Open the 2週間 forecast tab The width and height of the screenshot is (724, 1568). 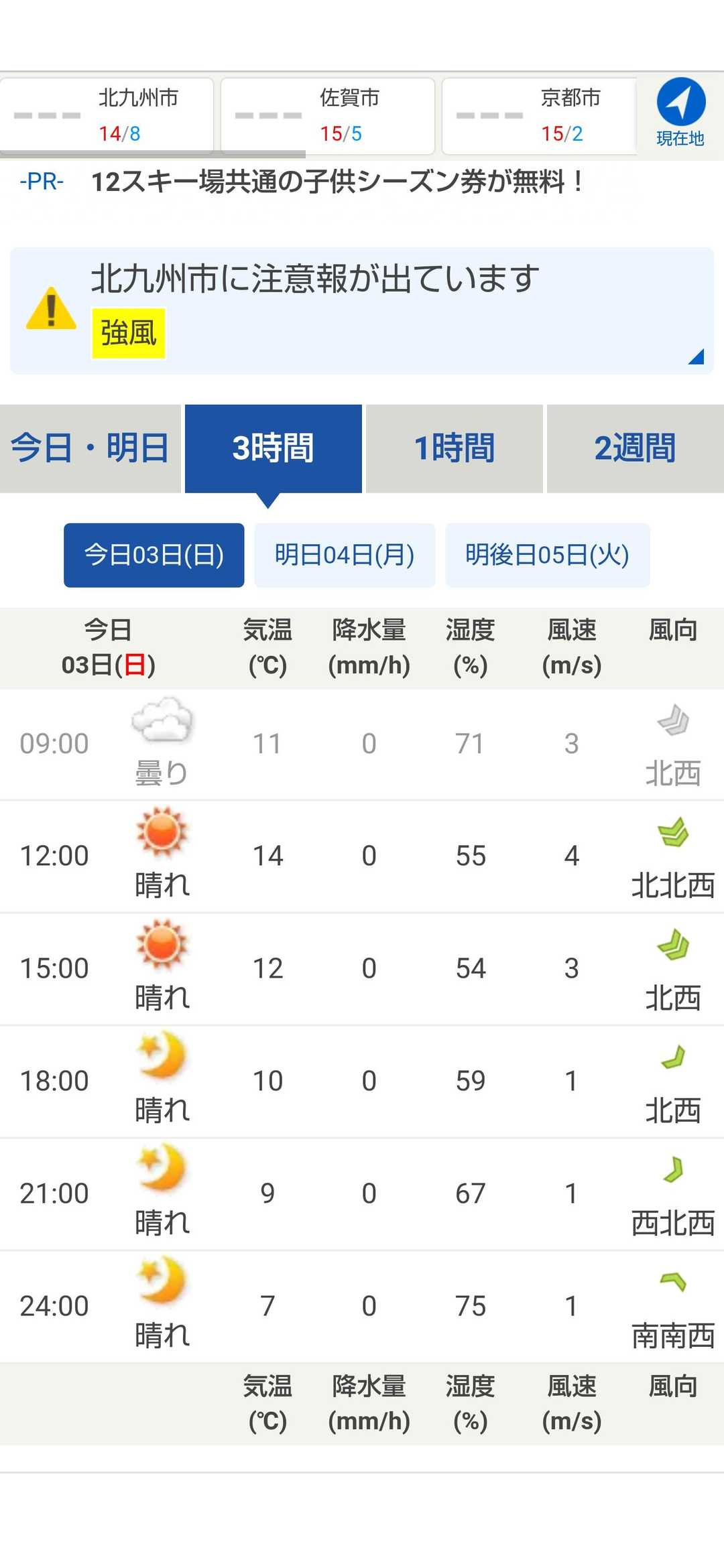point(635,448)
